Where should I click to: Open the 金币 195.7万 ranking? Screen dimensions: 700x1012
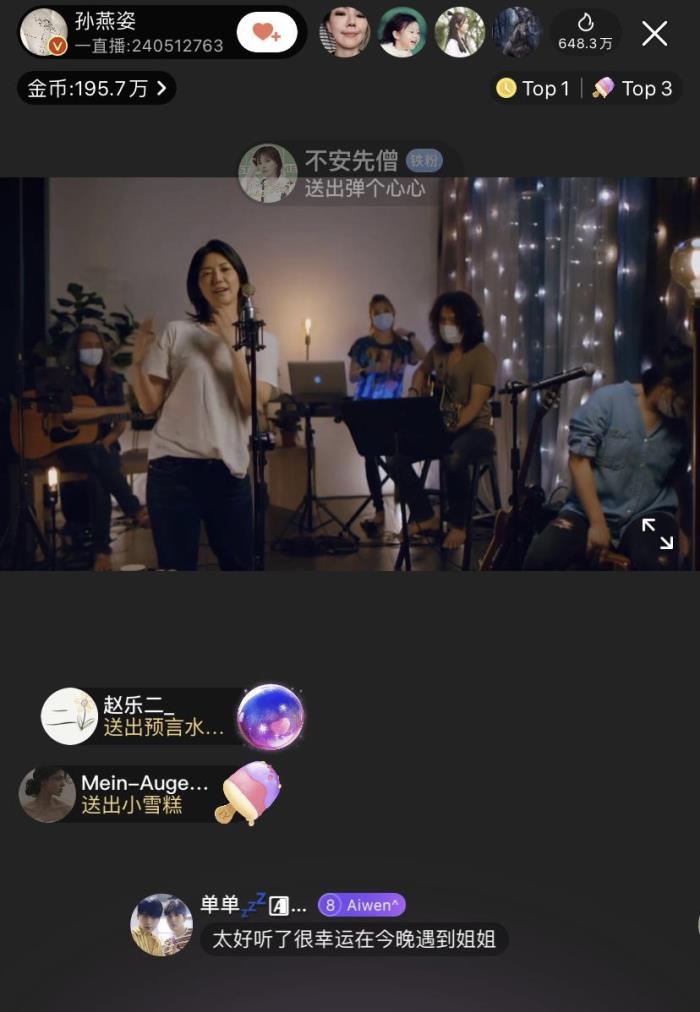96,89
